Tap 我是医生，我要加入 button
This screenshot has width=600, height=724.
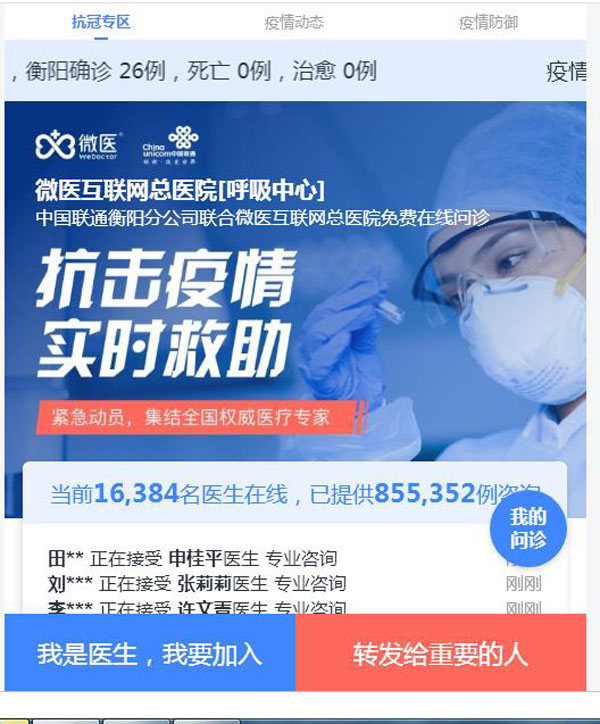coord(150,654)
